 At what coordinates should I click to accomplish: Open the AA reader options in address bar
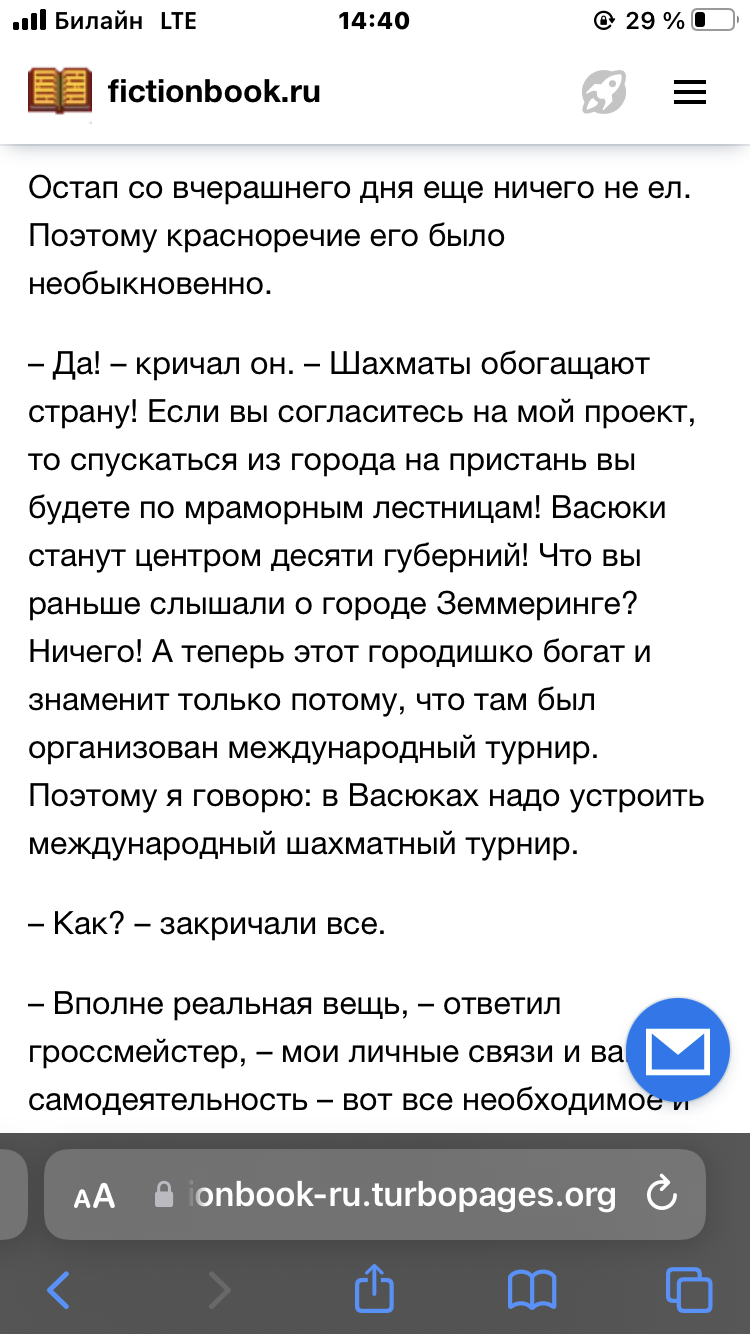click(x=95, y=1196)
